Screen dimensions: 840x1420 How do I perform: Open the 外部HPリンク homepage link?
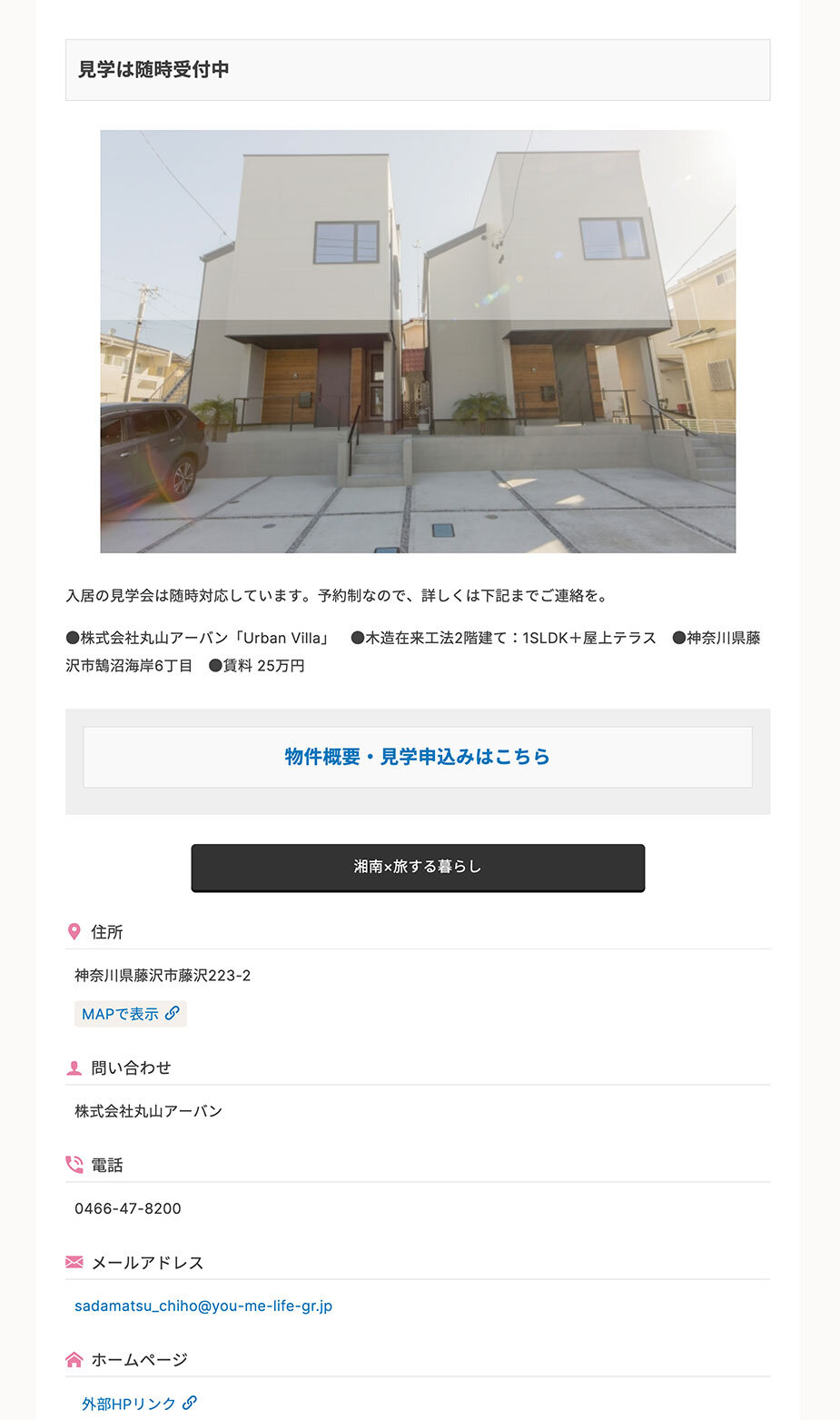click(138, 1404)
